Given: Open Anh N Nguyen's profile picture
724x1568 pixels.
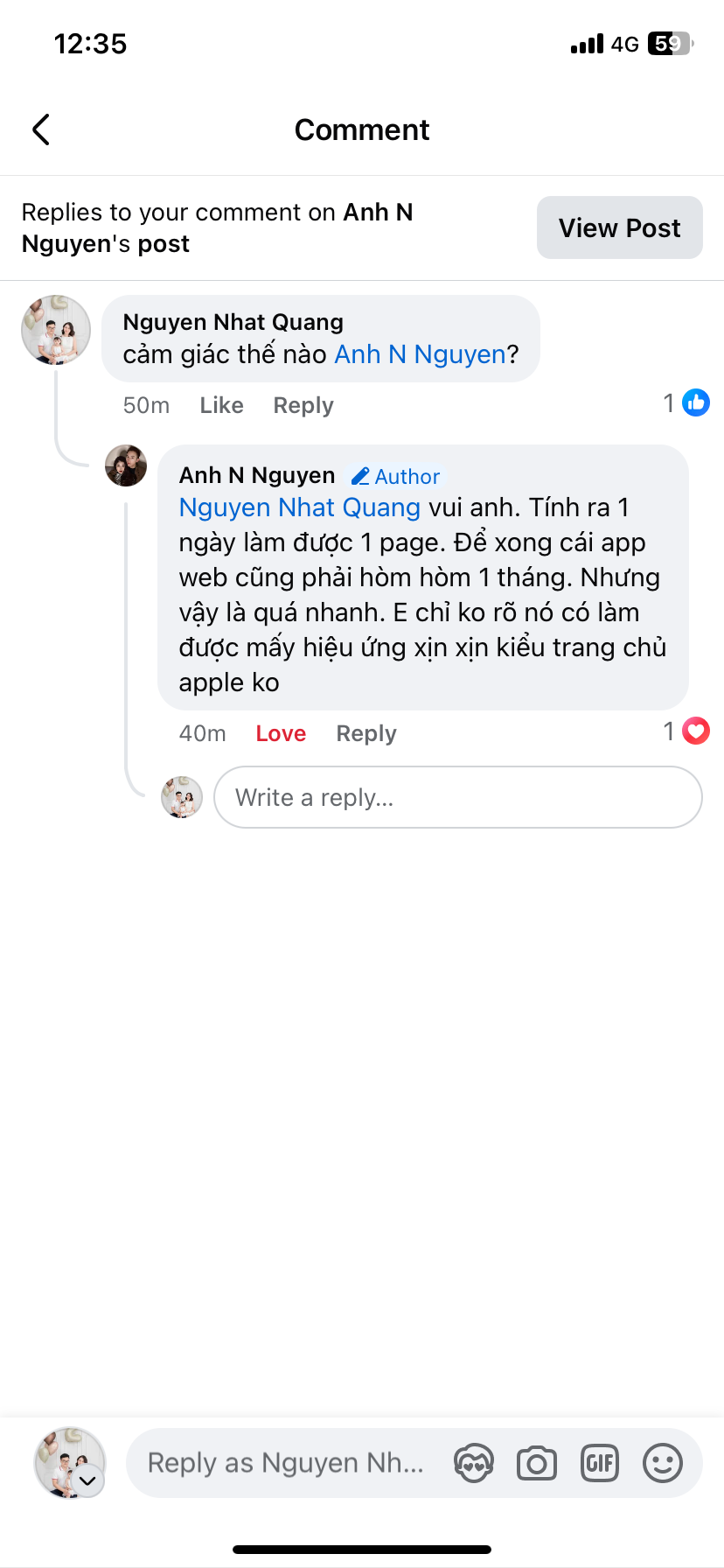Looking at the screenshot, I should (126, 465).
